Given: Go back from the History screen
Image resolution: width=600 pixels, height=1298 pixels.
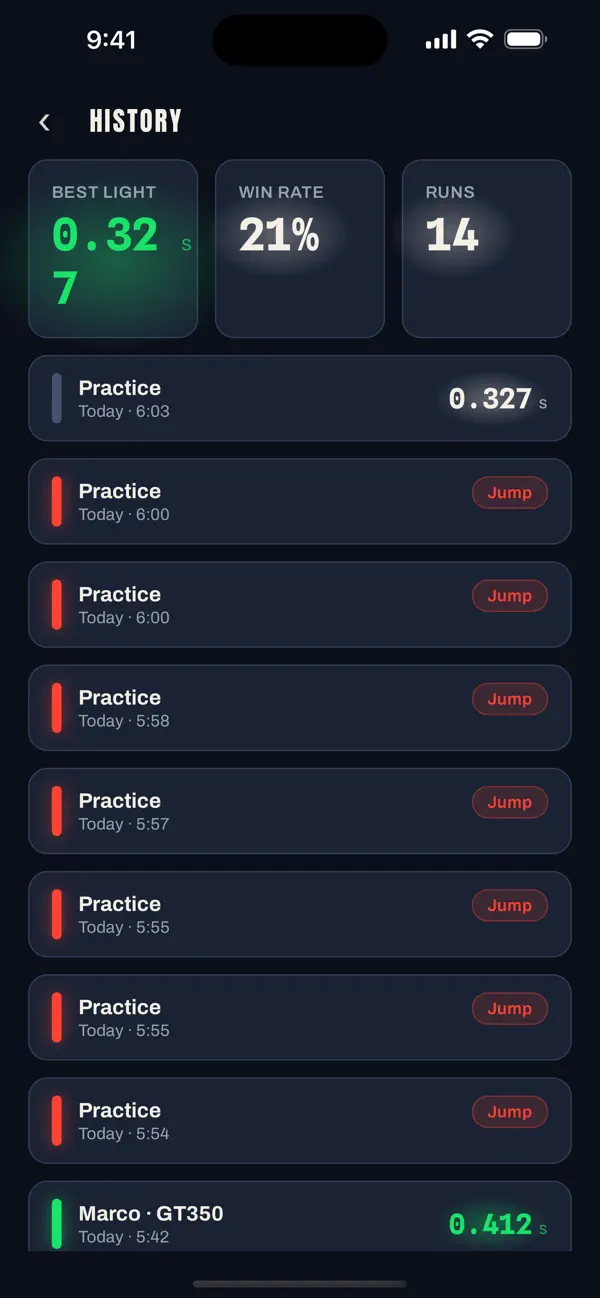Looking at the screenshot, I should tap(44, 122).
